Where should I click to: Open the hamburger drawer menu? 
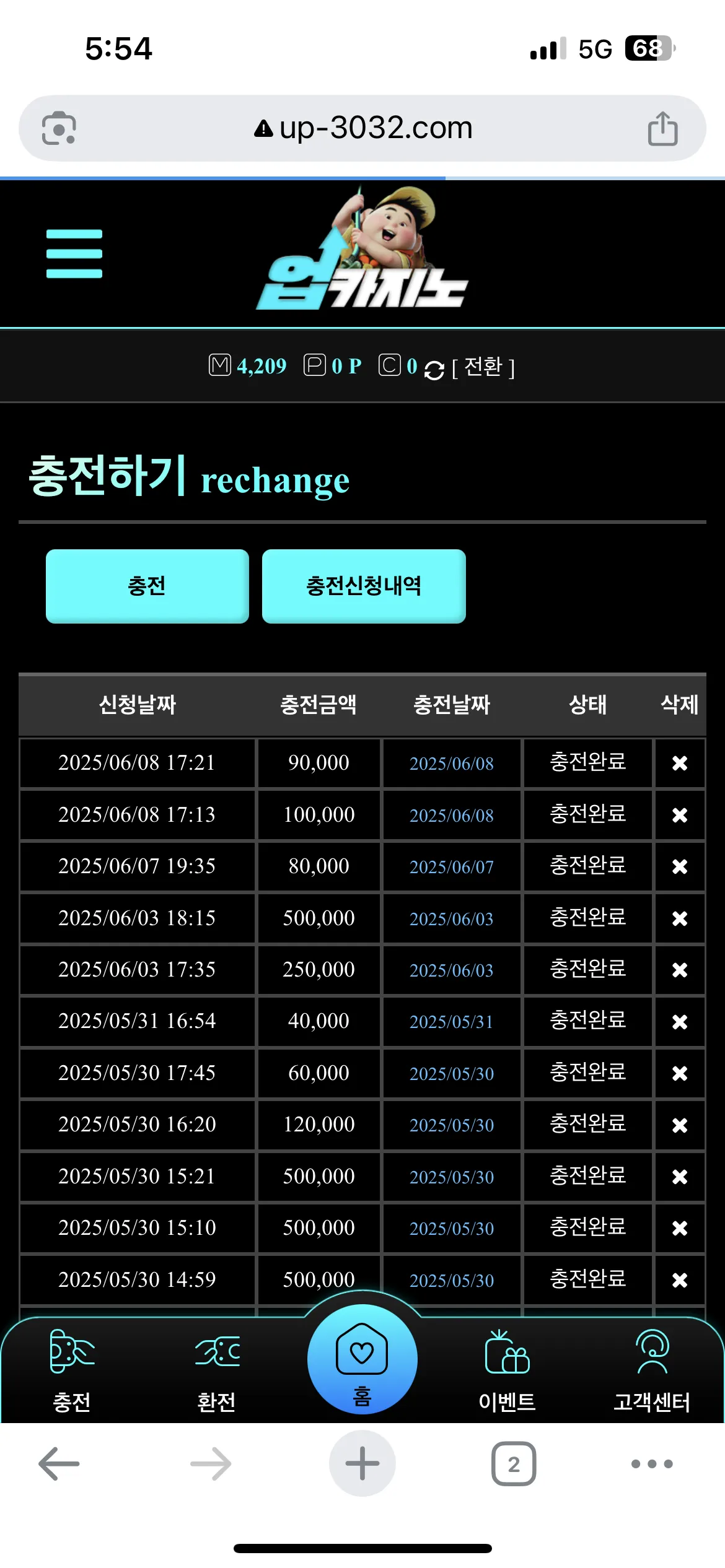74,254
